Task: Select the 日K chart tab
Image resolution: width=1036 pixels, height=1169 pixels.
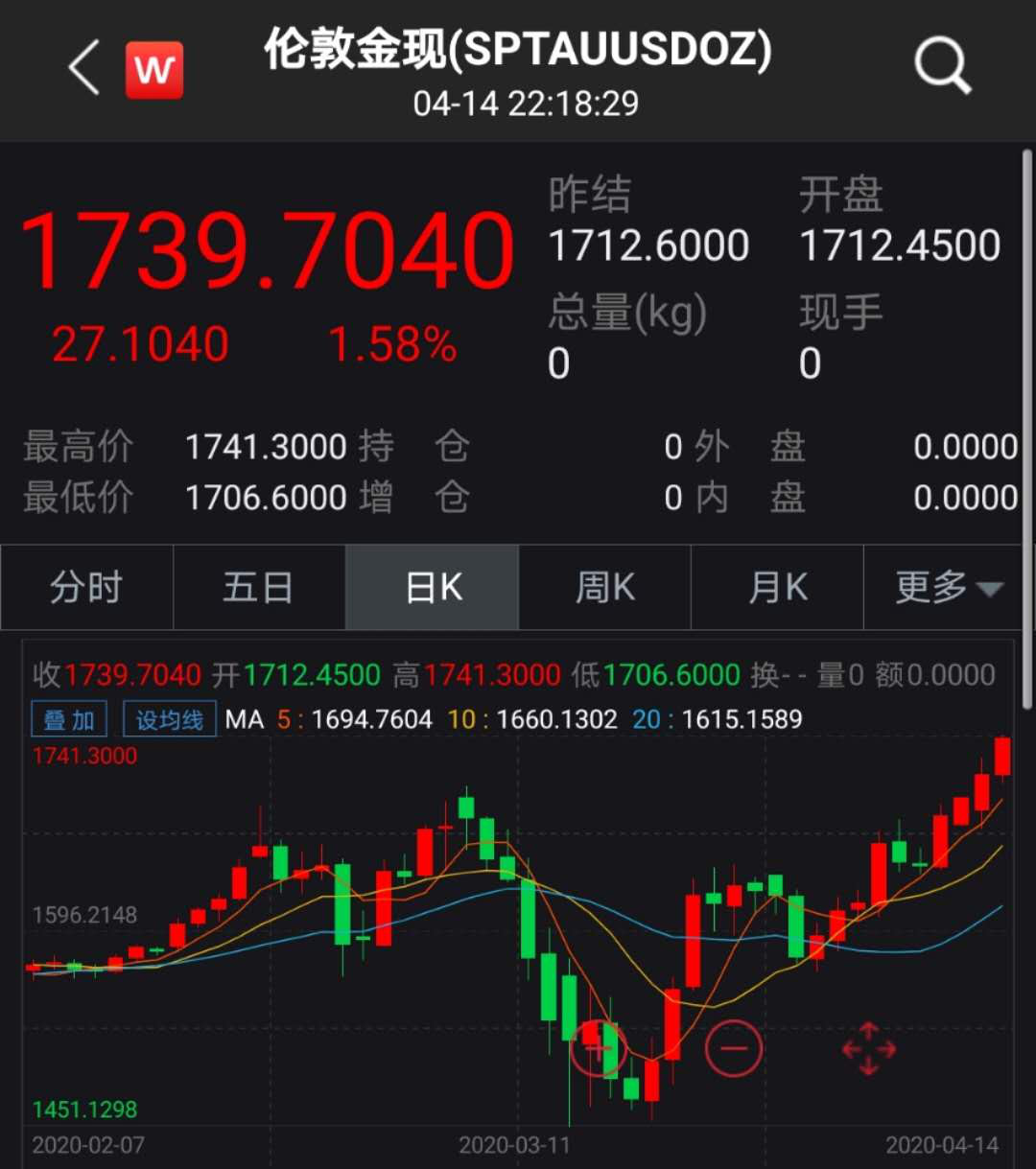Action: click(x=433, y=587)
